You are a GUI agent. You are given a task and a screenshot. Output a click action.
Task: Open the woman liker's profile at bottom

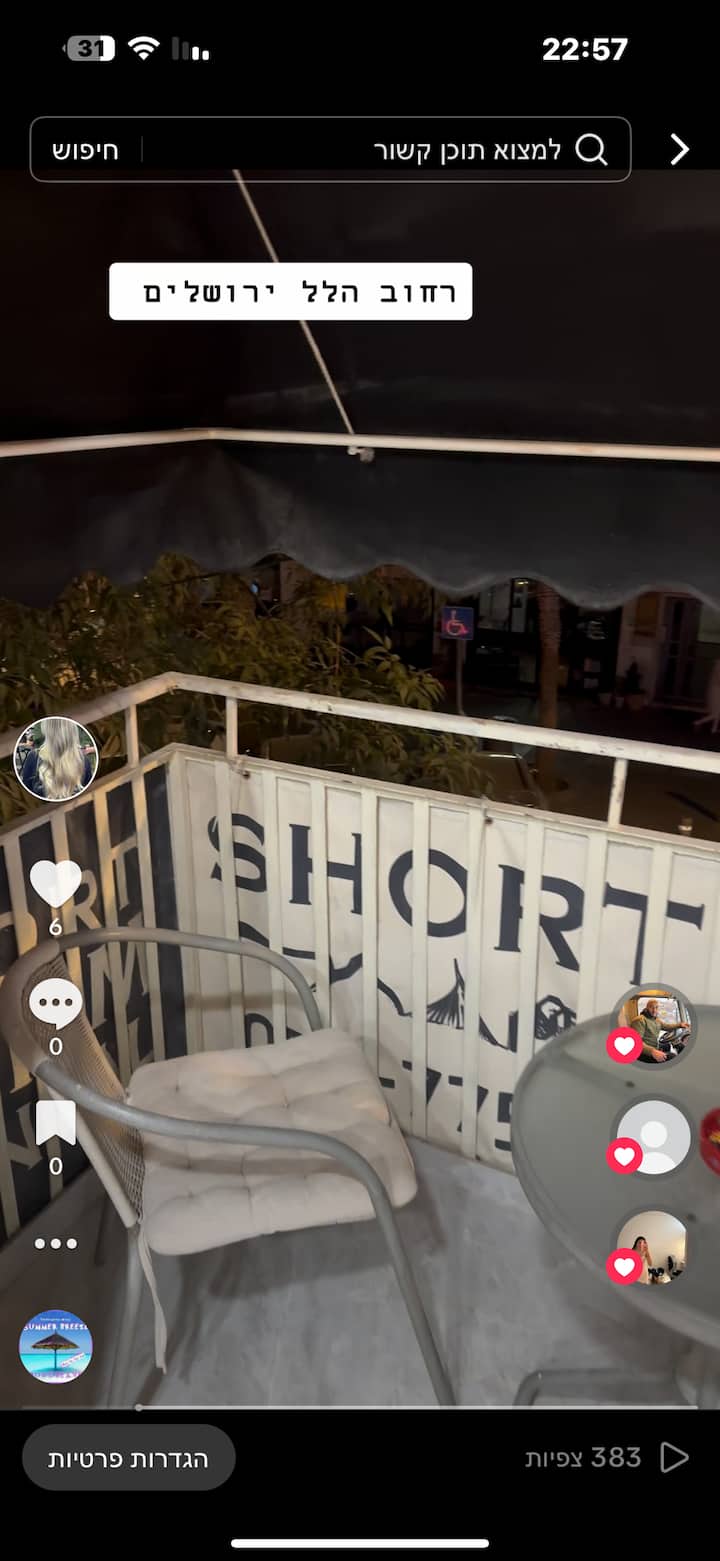coord(653,1247)
